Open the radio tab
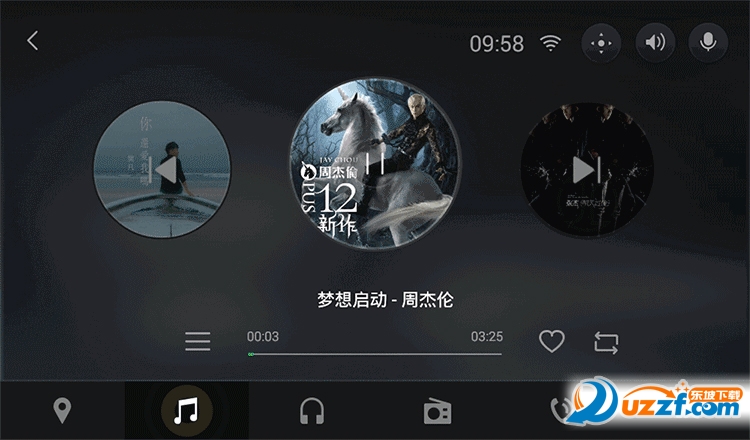The image size is (750, 440). point(437,411)
